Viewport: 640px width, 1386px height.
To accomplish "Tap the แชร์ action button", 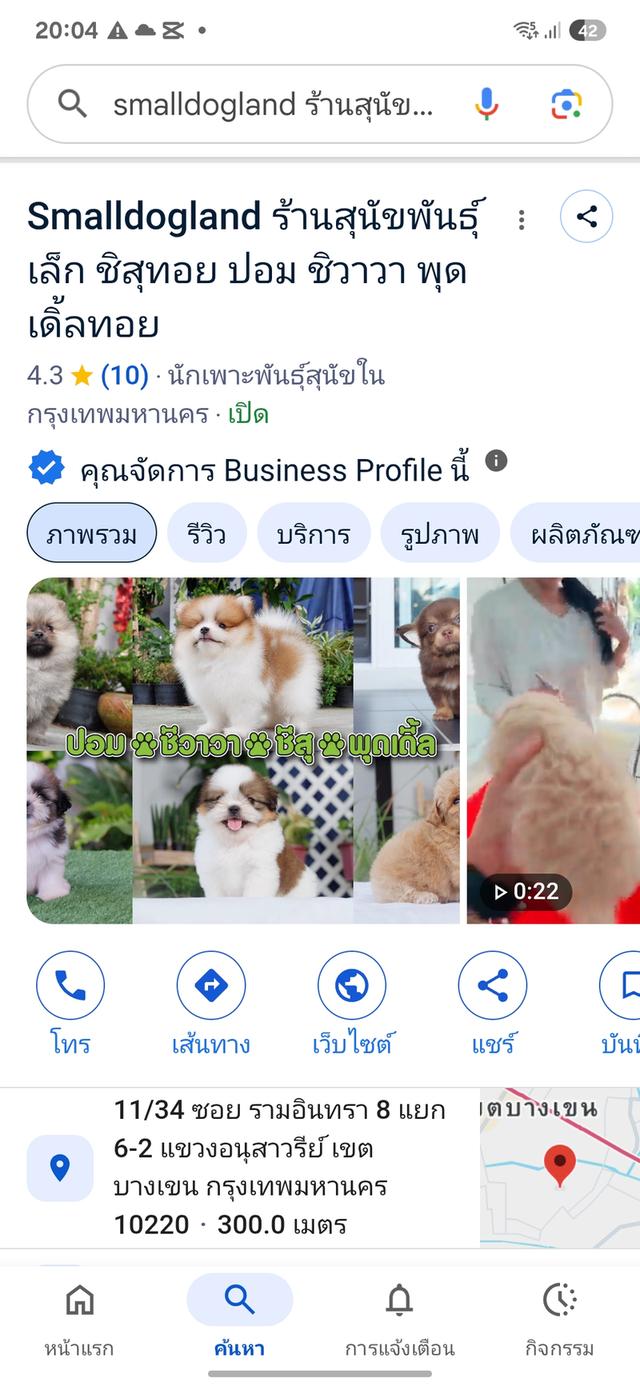I will click(x=492, y=1002).
